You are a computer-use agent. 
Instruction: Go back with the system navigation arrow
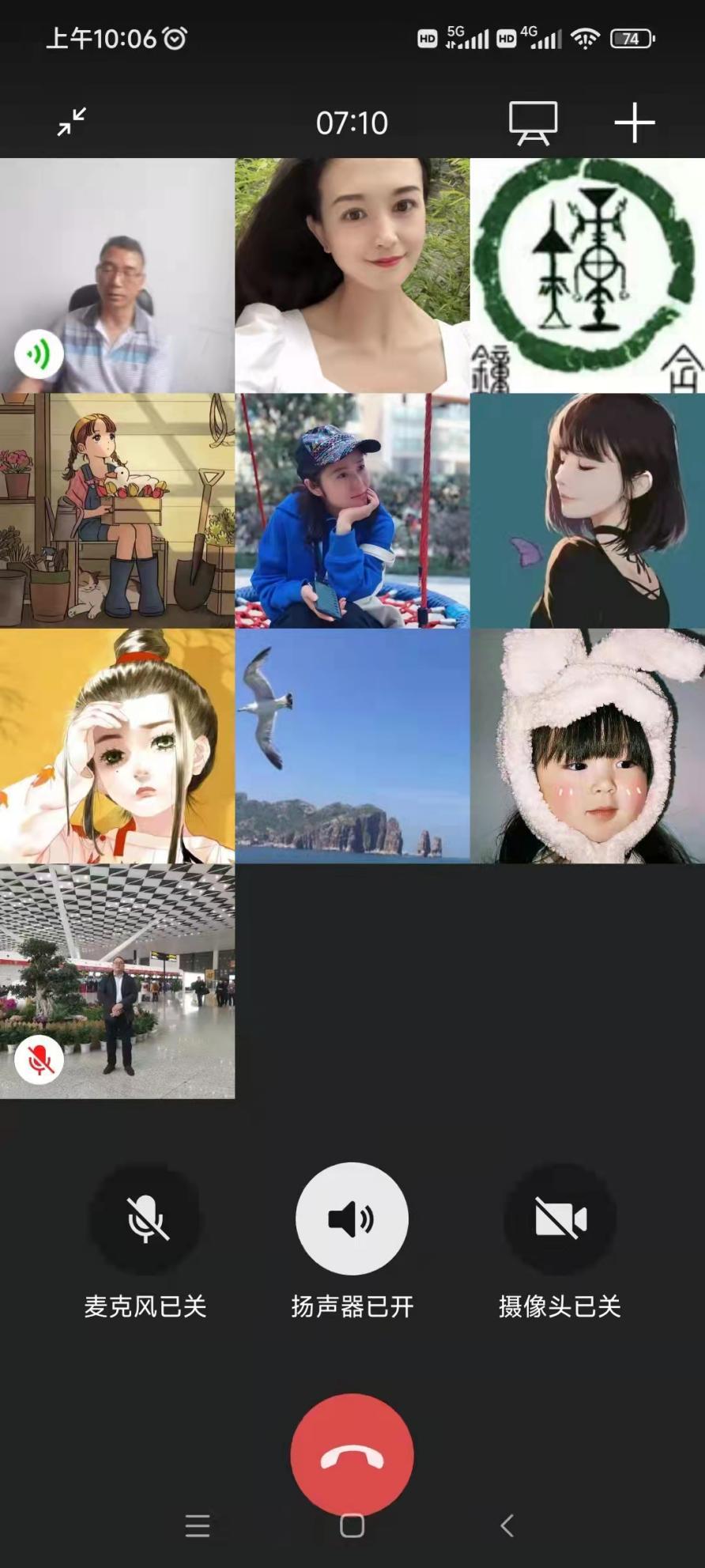[x=507, y=1525]
